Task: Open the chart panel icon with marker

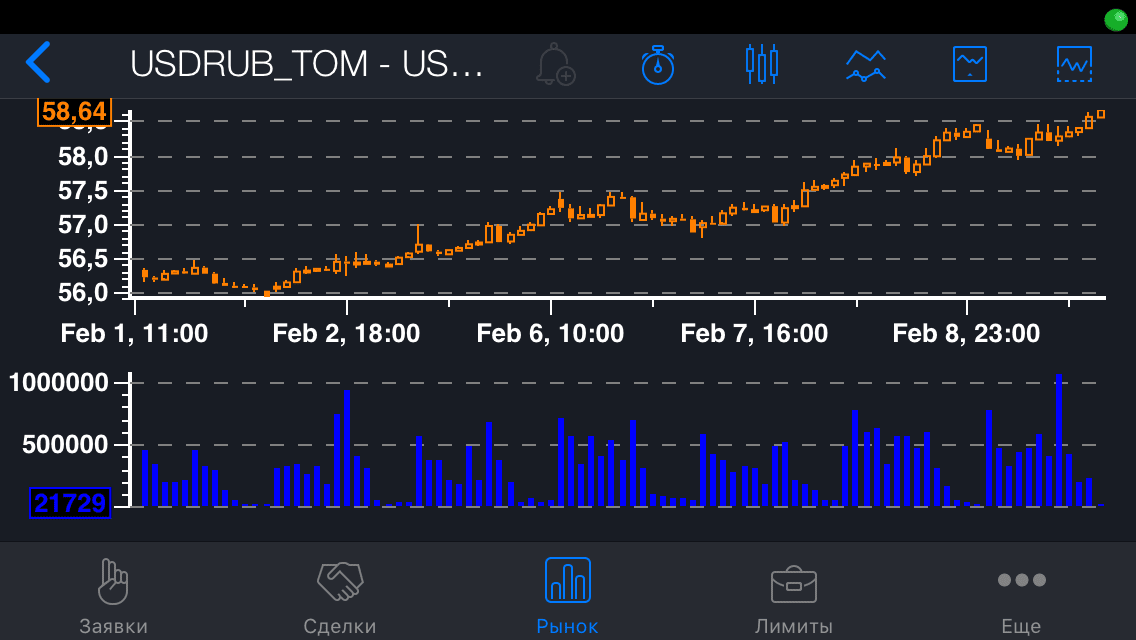Action: [970, 64]
